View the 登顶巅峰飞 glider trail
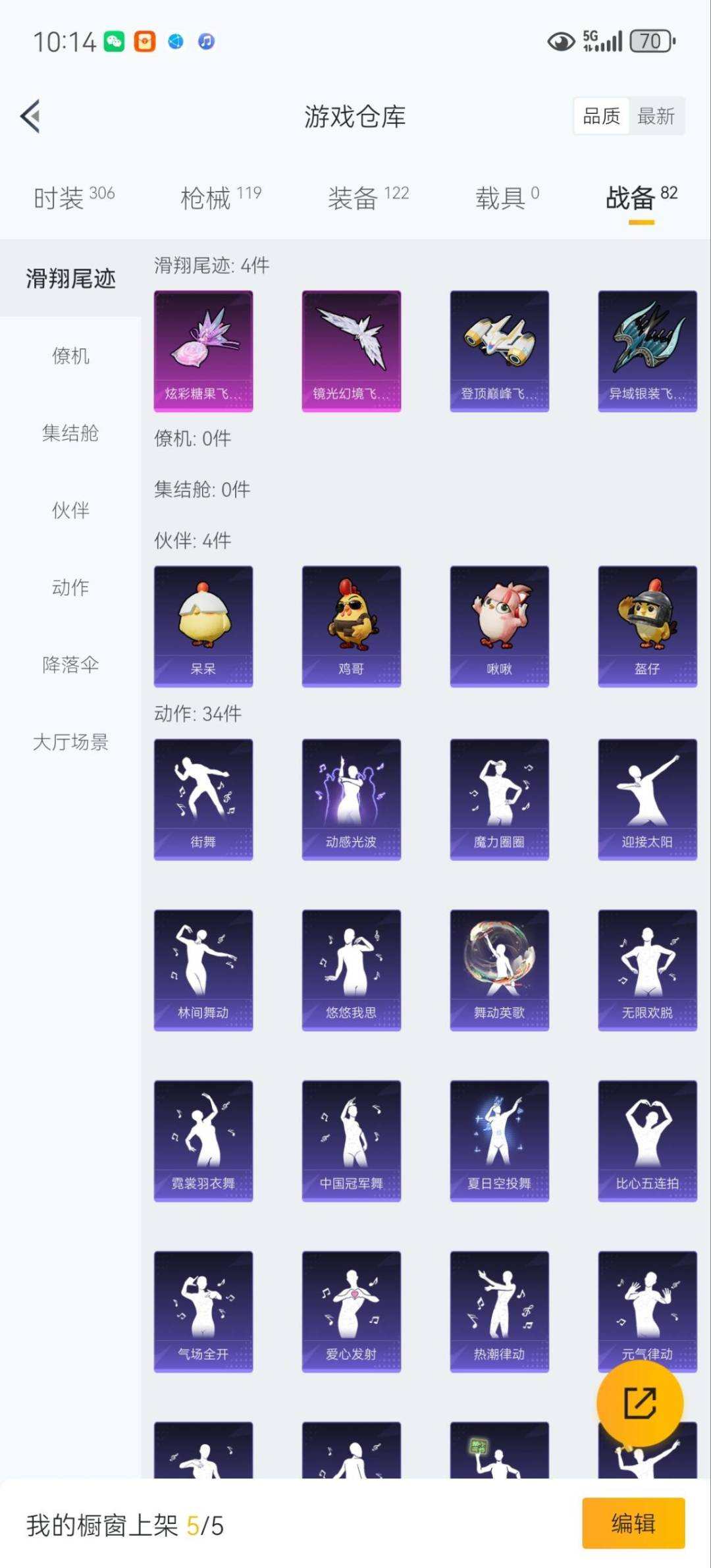 [499, 350]
